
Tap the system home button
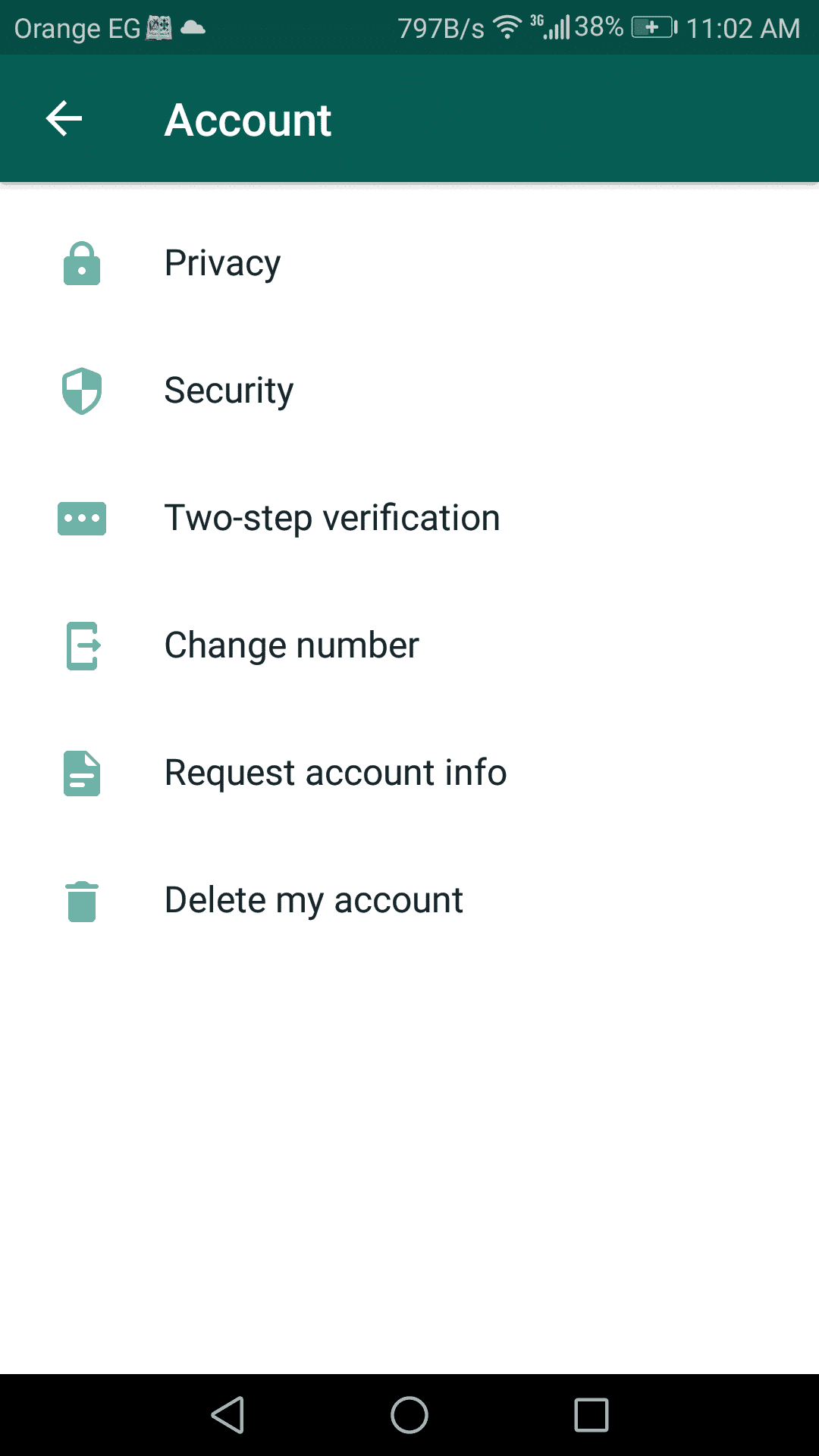[x=409, y=1415]
